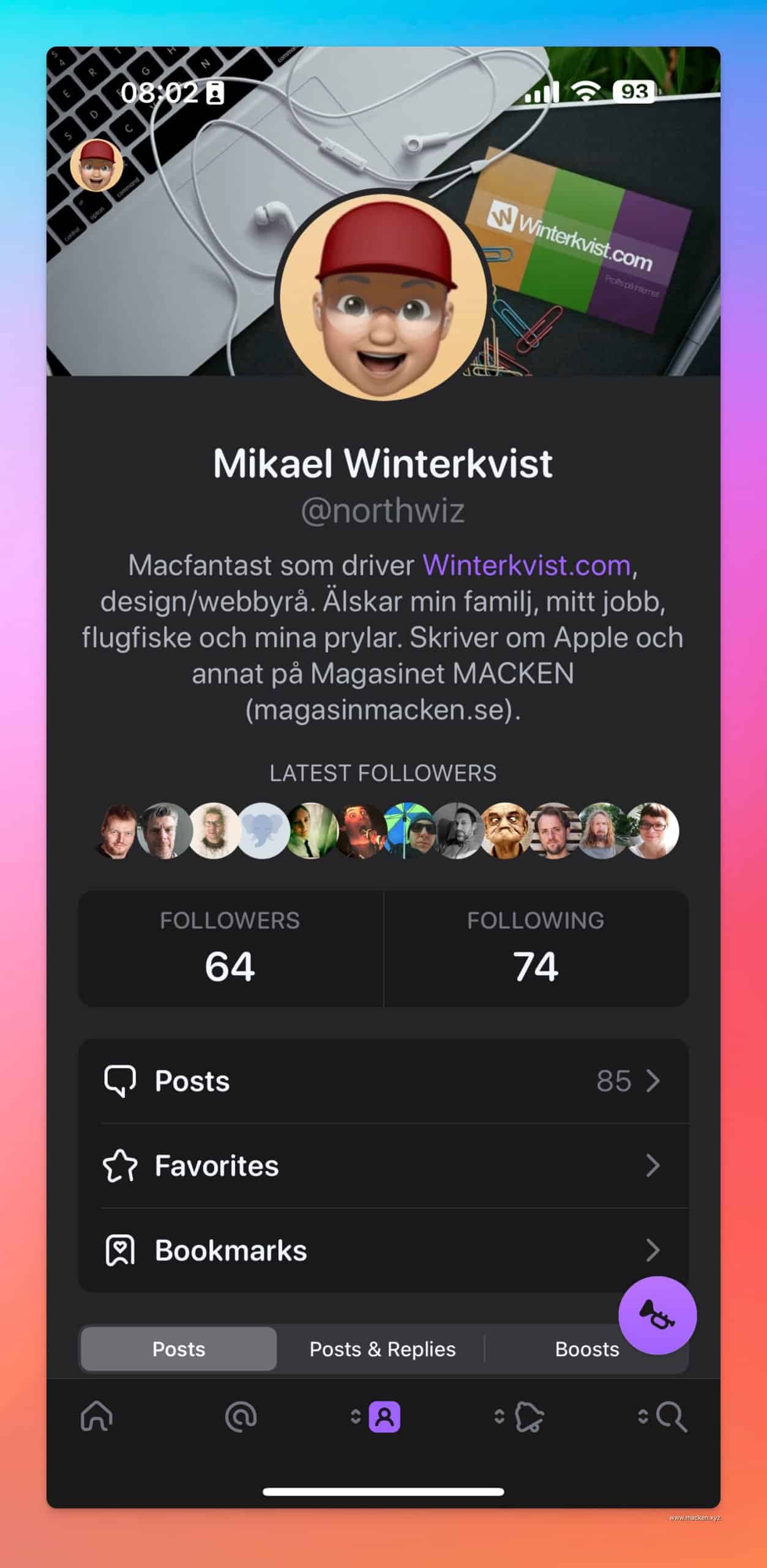The height and width of the screenshot is (1568, 767).
Task: Switch to Posts & Replies segment
Action: click(383, 1349)
